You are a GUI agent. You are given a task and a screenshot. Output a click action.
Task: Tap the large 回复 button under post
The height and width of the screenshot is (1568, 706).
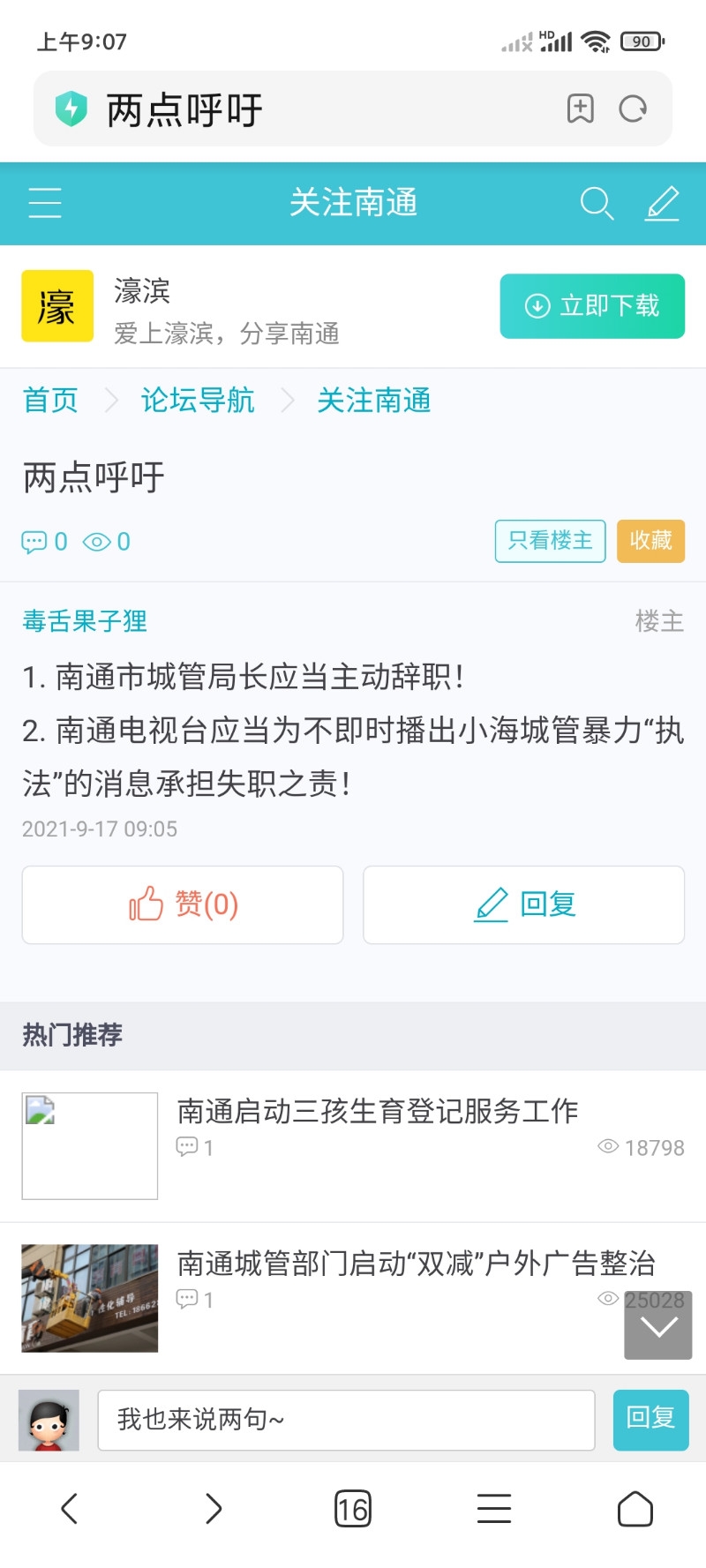pos(523,904)
